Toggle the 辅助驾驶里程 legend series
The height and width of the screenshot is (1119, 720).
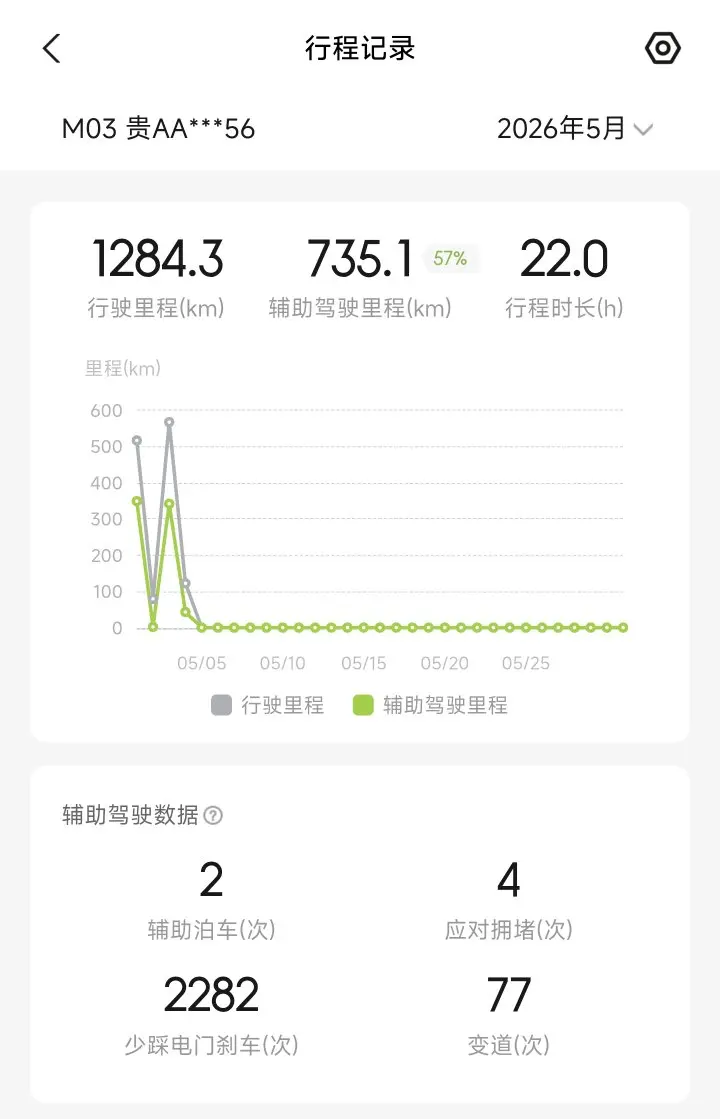coord(430,705)
